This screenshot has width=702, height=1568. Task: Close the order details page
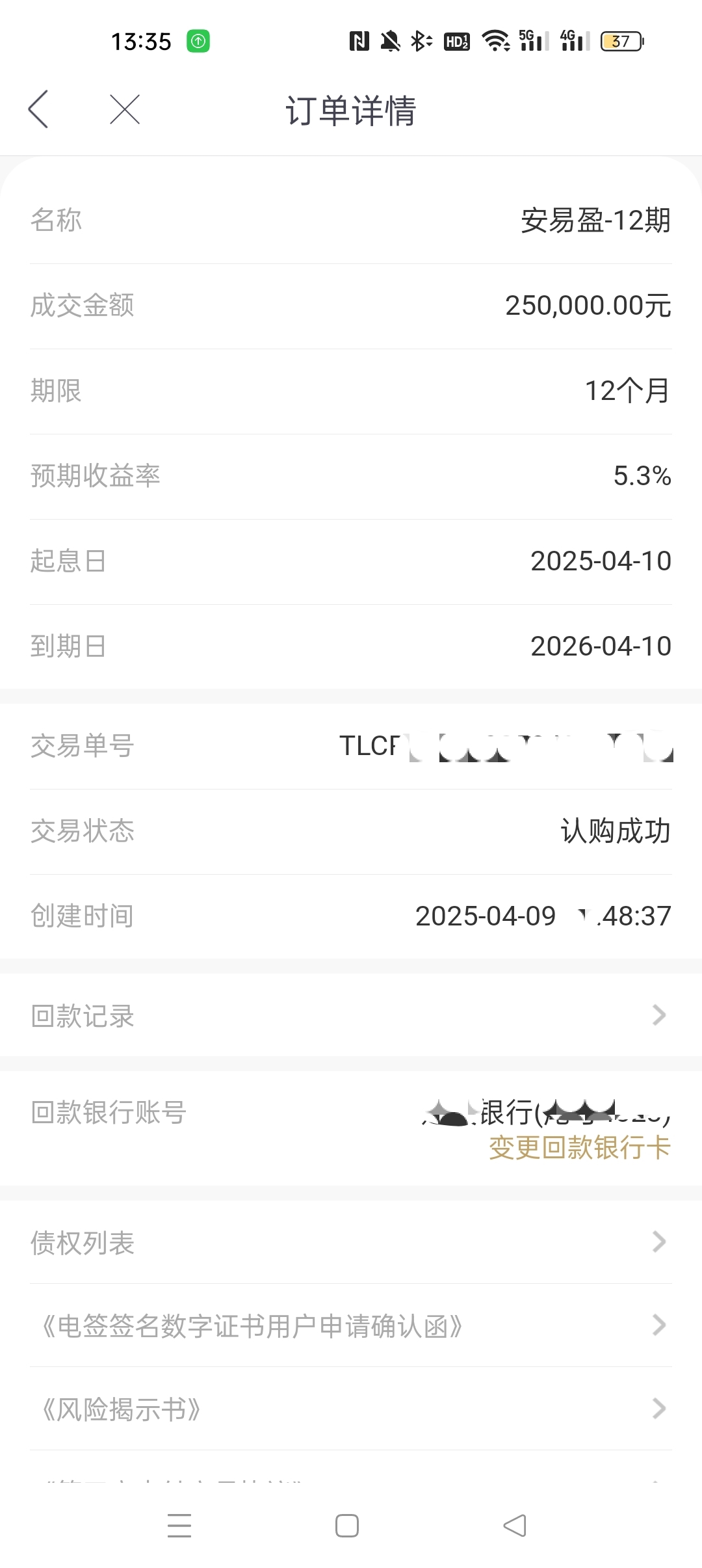click(125, 109)
